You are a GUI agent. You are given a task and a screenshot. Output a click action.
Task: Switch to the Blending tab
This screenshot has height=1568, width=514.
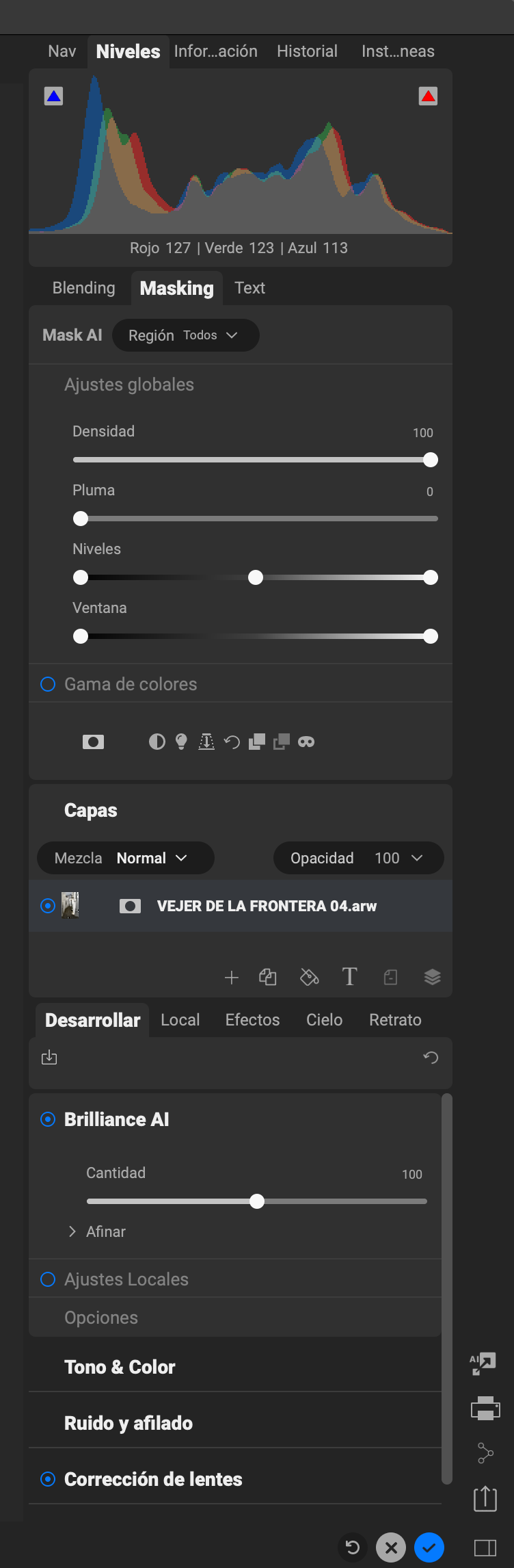(83, 288)
